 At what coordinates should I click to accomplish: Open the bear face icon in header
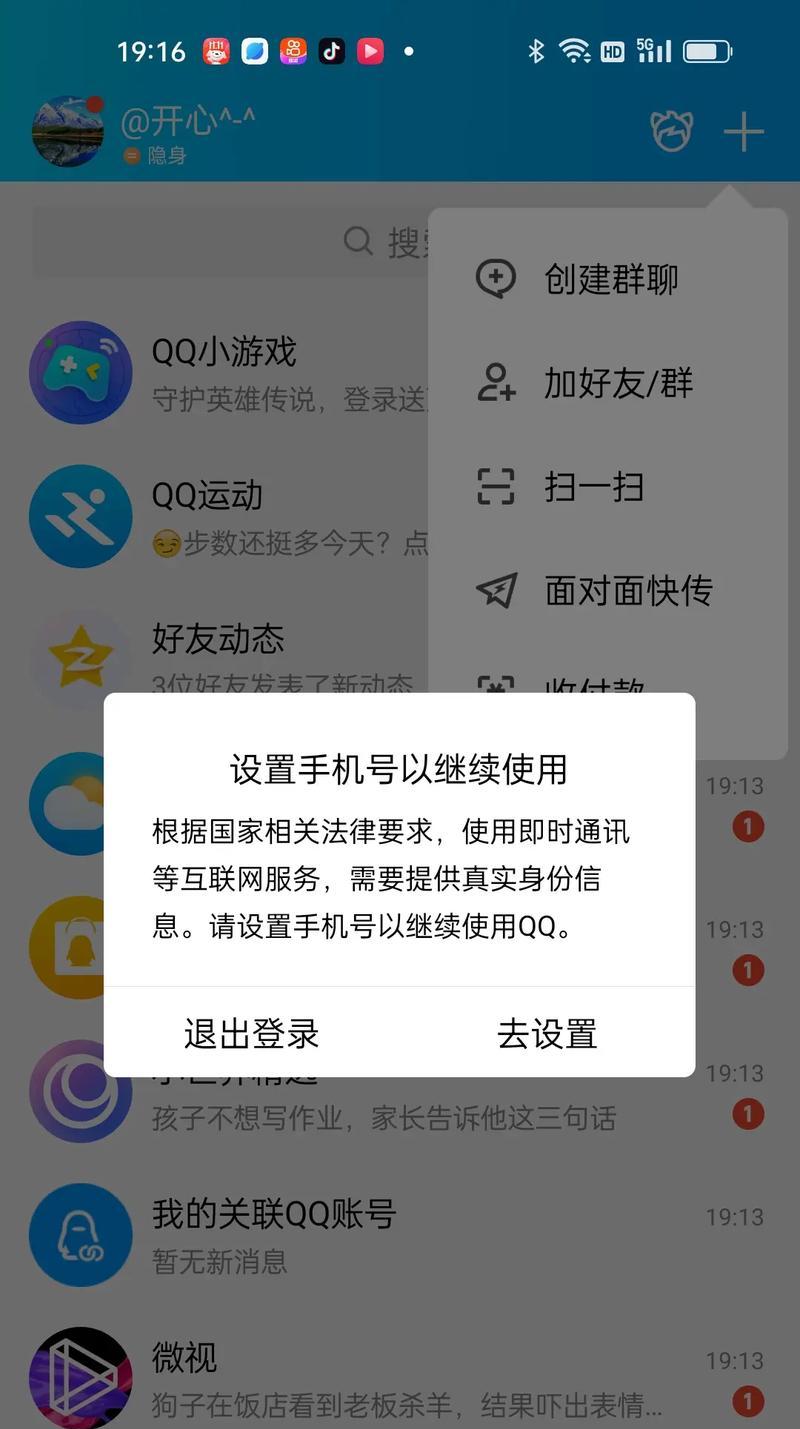pos(672,131)
